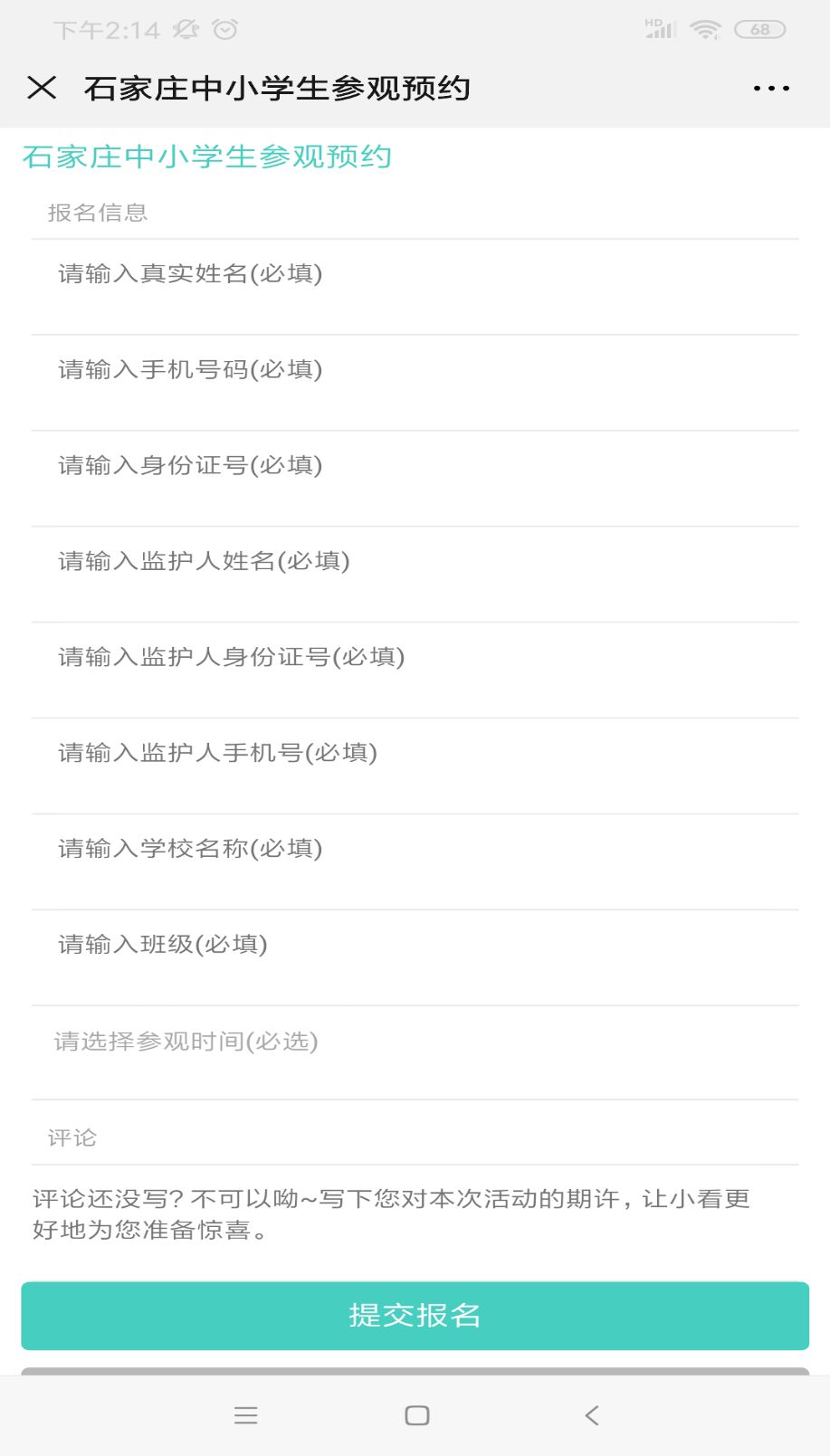Submit registration with 提交报名 button
The height and width of the screenshot is (1456, 830).
click(x=415, y=1316)
